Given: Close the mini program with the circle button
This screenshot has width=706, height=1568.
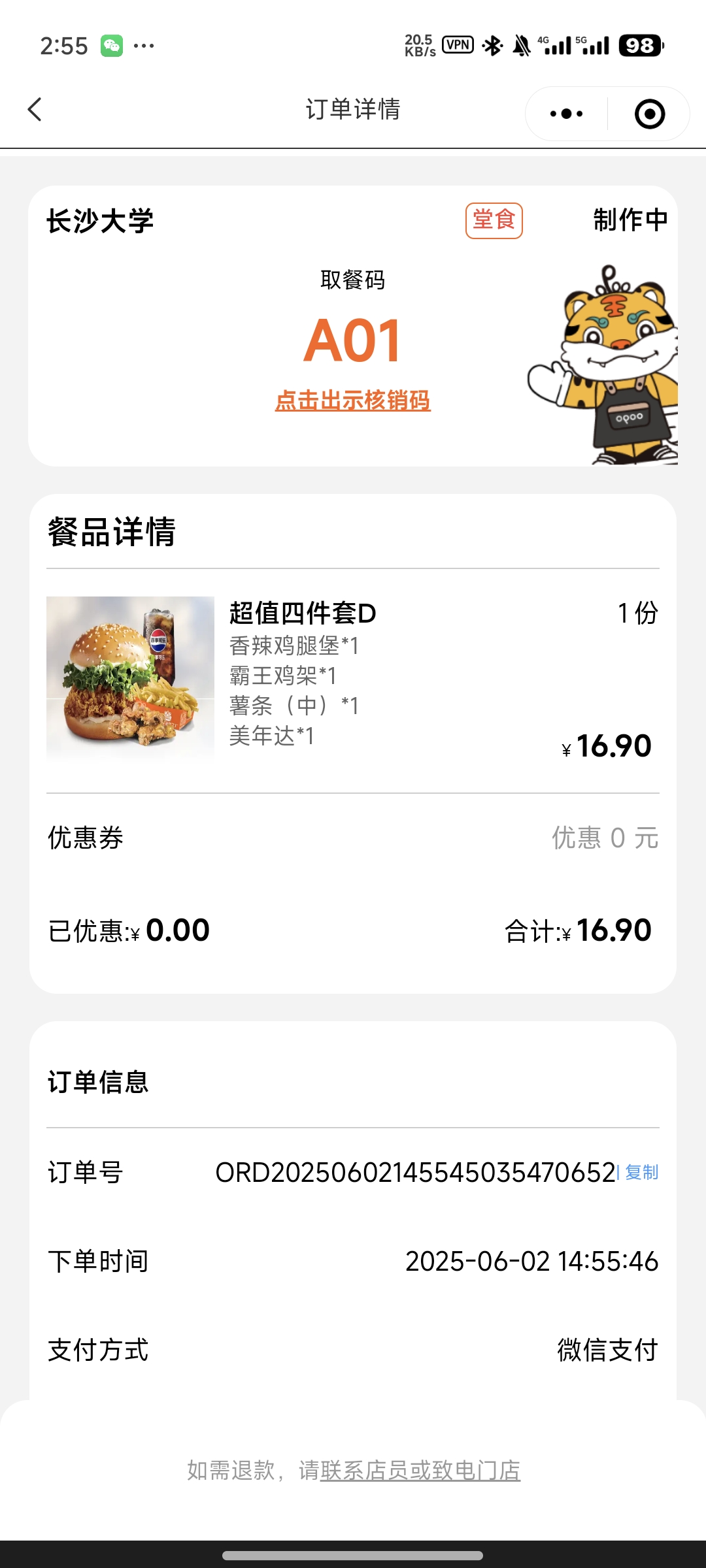Looking at the screenshot, I should coord(649,114).
